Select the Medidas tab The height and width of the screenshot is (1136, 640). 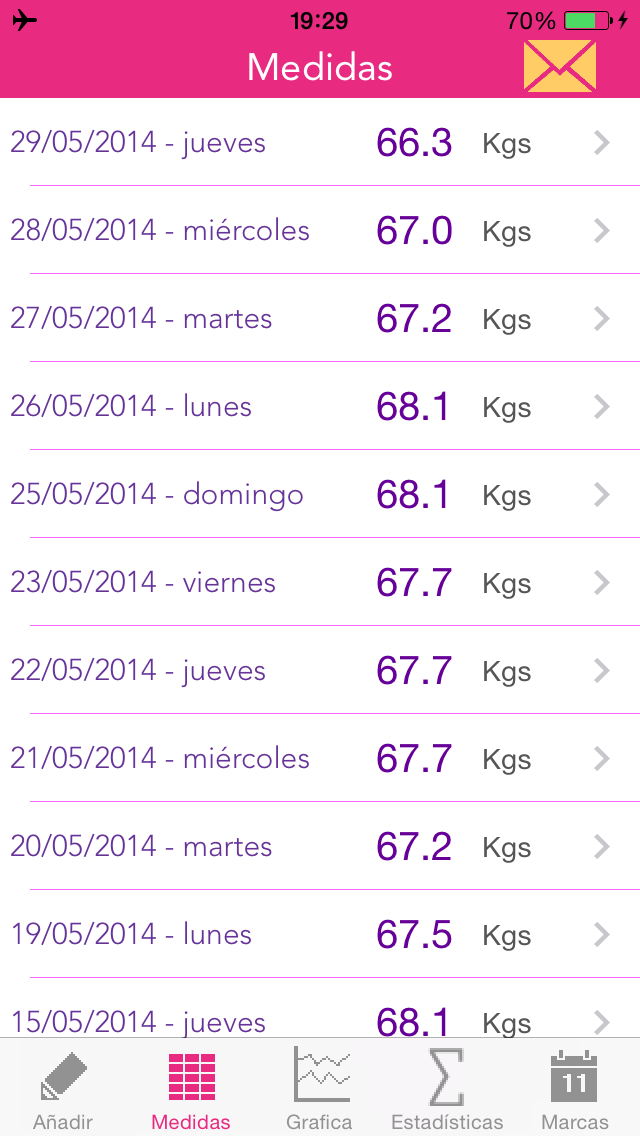pos(191,1088)
